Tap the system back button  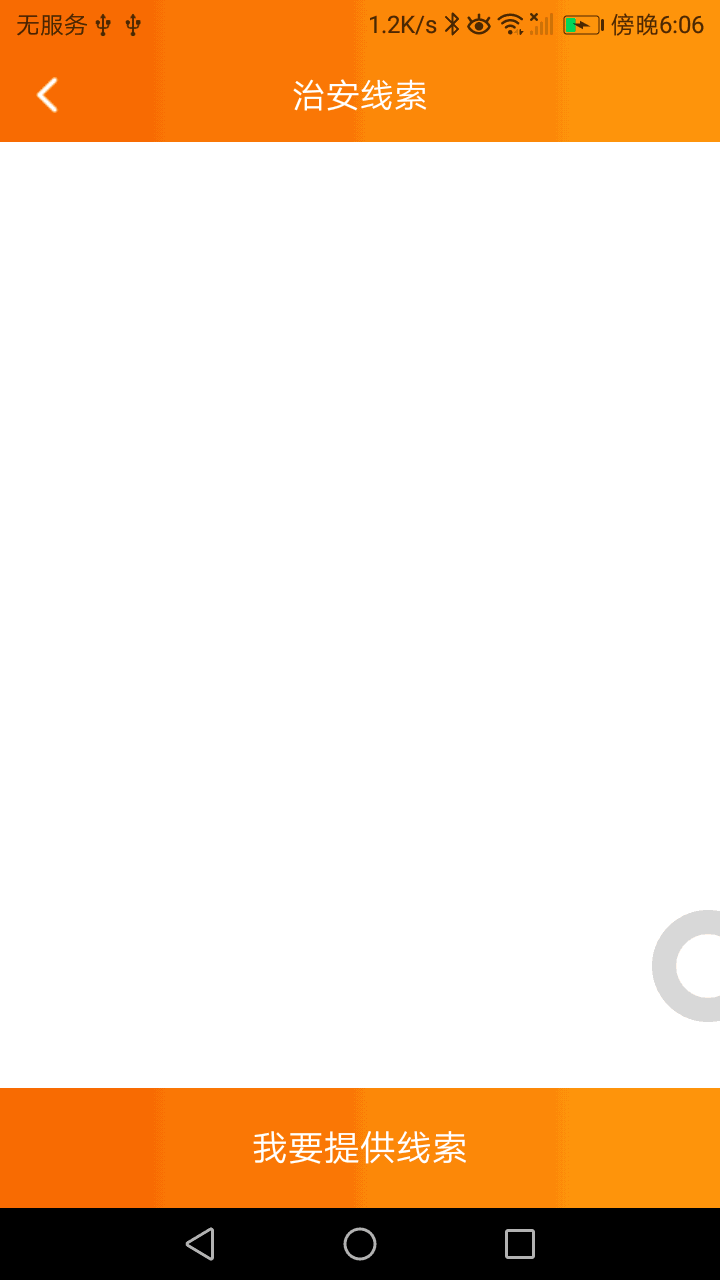click(200, 1244)
